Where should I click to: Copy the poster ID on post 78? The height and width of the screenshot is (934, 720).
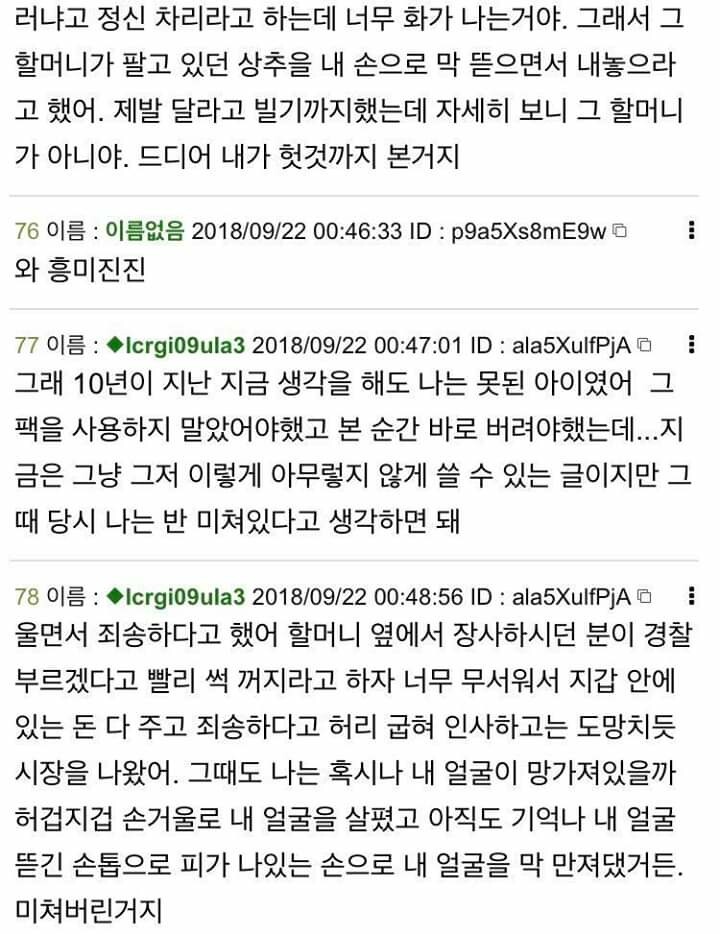645,598
